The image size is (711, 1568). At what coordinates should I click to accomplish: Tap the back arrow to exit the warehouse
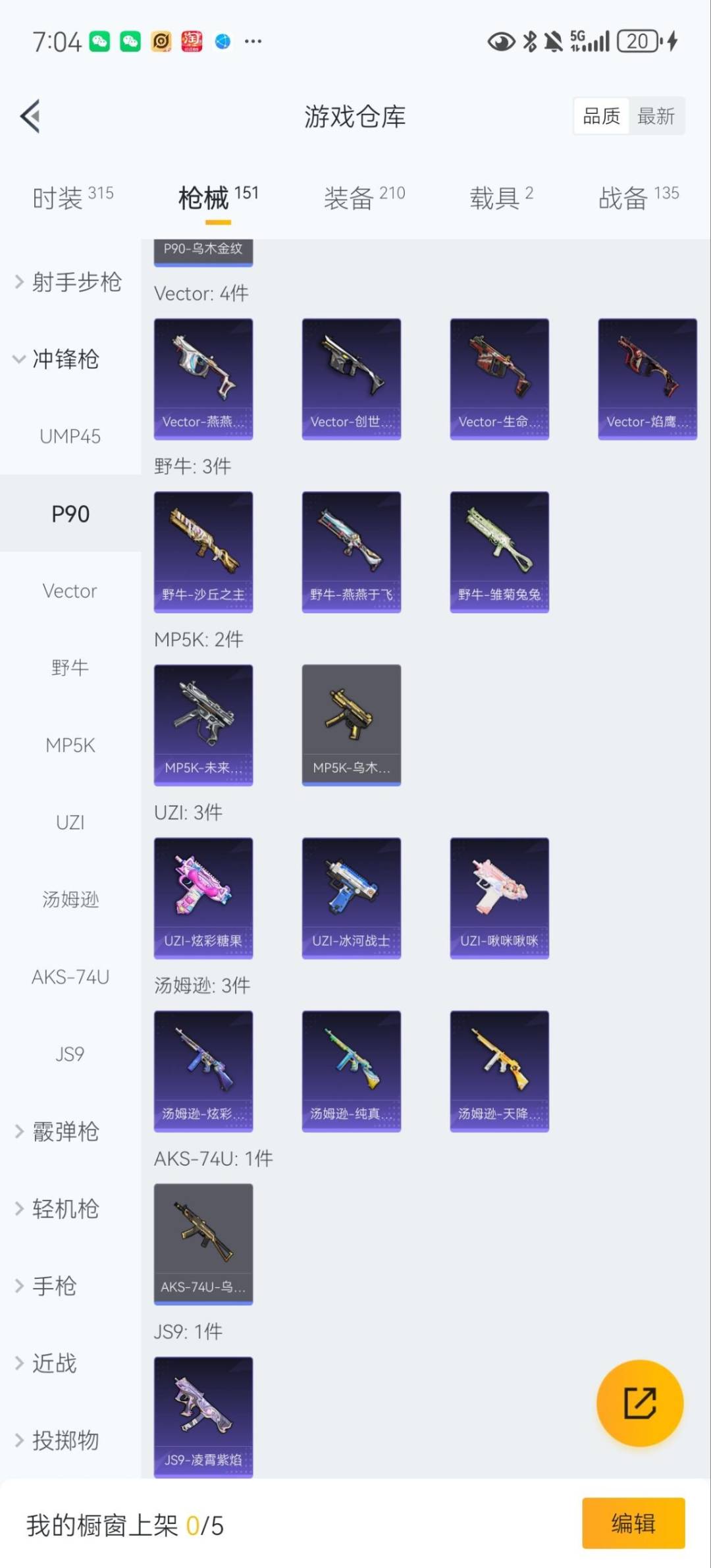[29, 116]
